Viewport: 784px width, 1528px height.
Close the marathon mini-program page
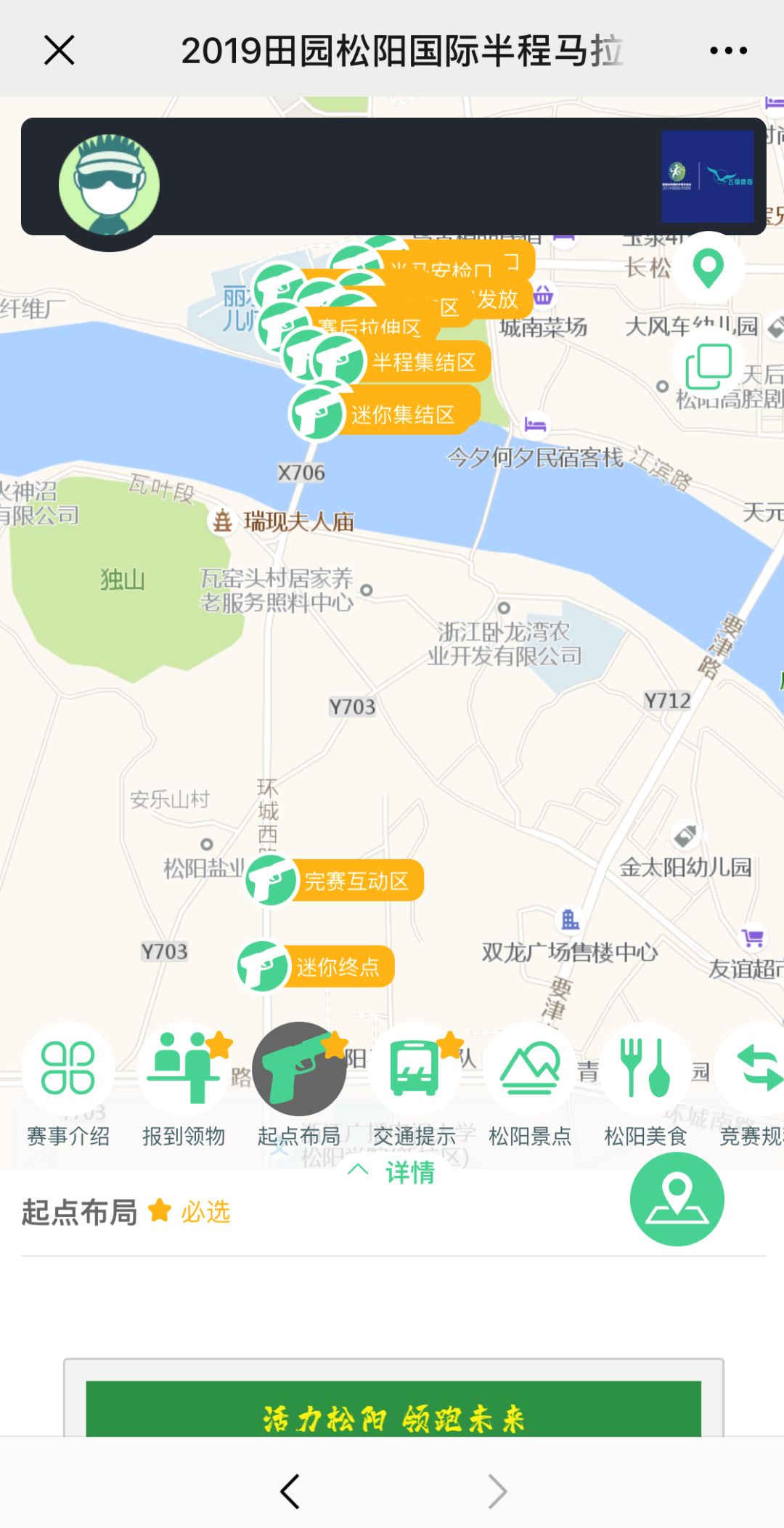point(60,50)
